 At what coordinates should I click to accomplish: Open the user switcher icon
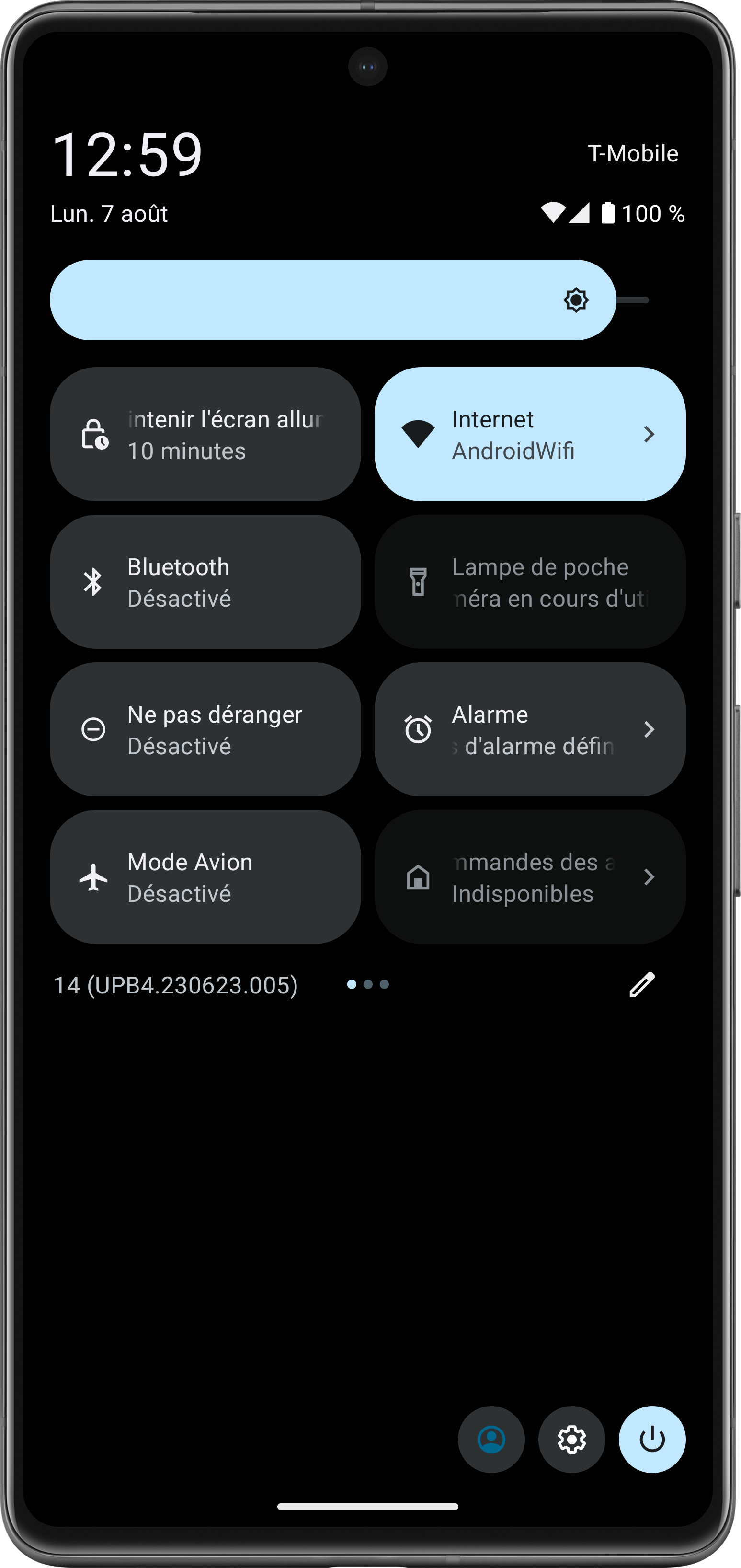coord(491,1440)
